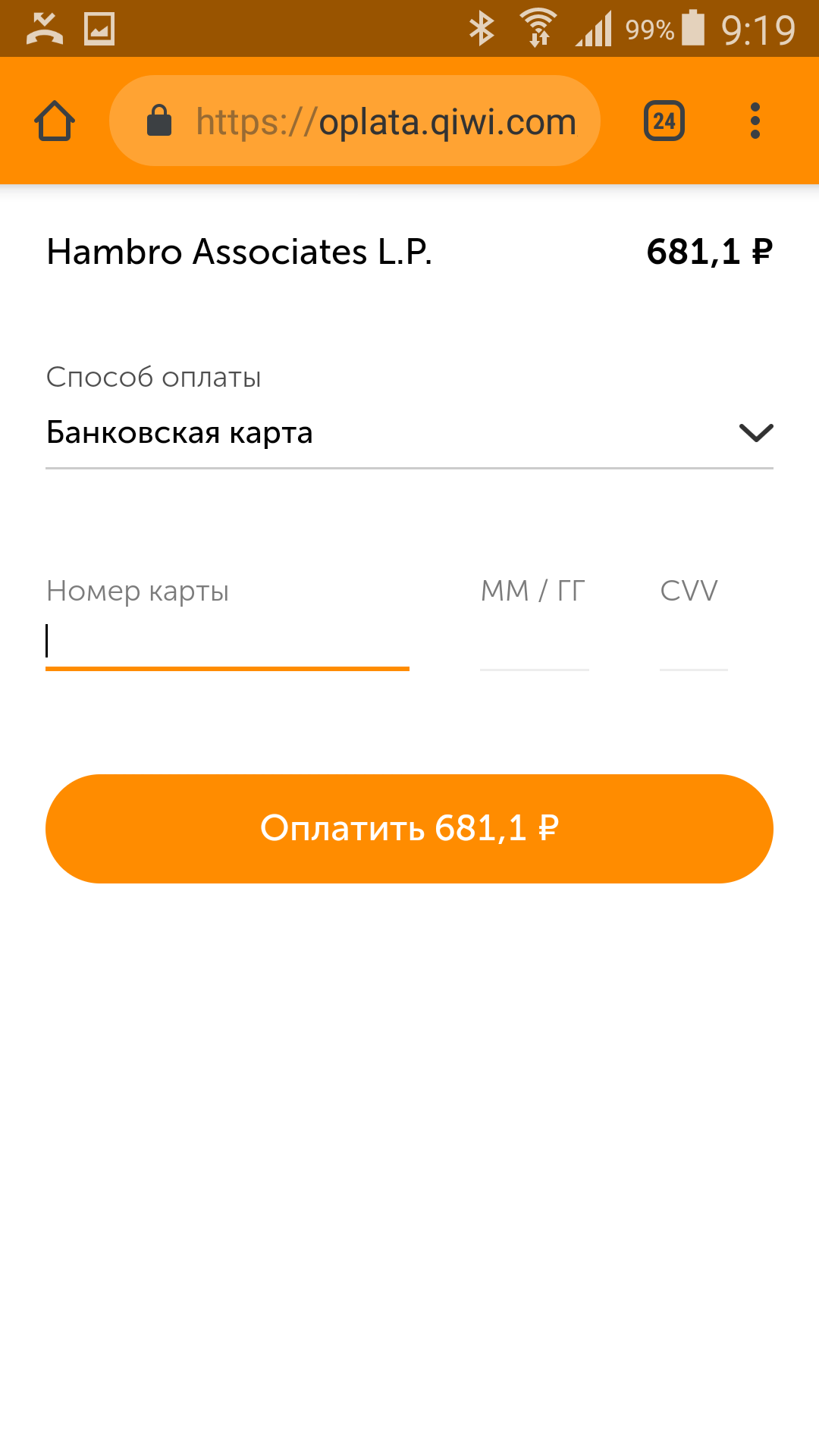
Task: Tap the oplata.qiwi.com address bar
Action: (355, 121)
